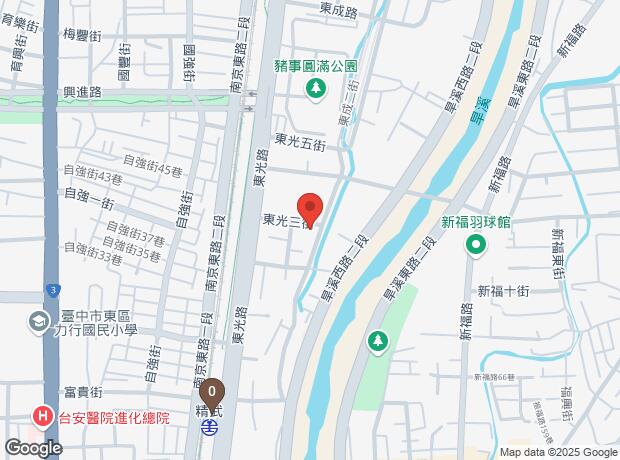
Task: Tap the red location pin on 東光三街
Action: (x=310, y=208)
